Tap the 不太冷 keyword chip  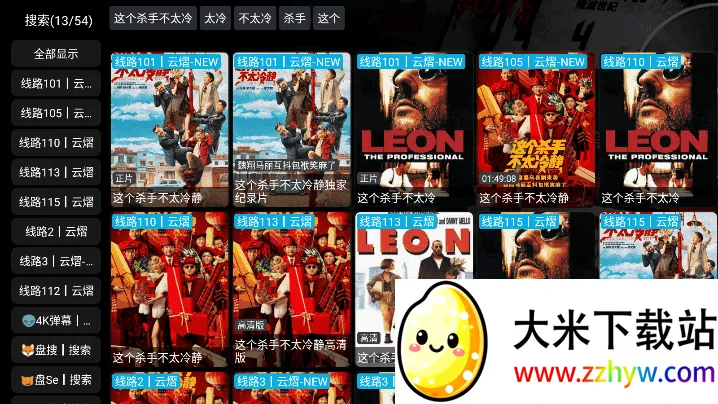[254, 18]
